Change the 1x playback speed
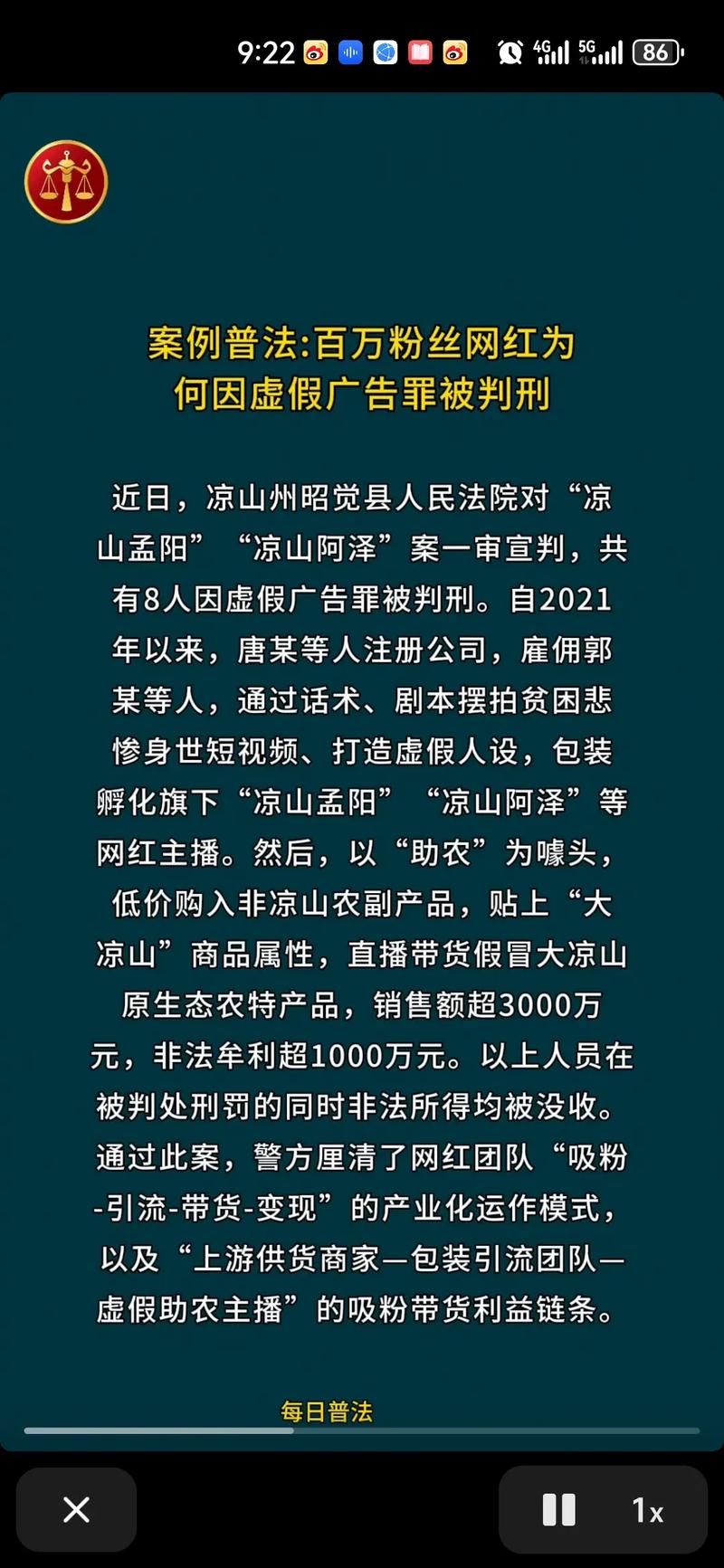The image size is (724, 1568). click(x=648, y=1510)
